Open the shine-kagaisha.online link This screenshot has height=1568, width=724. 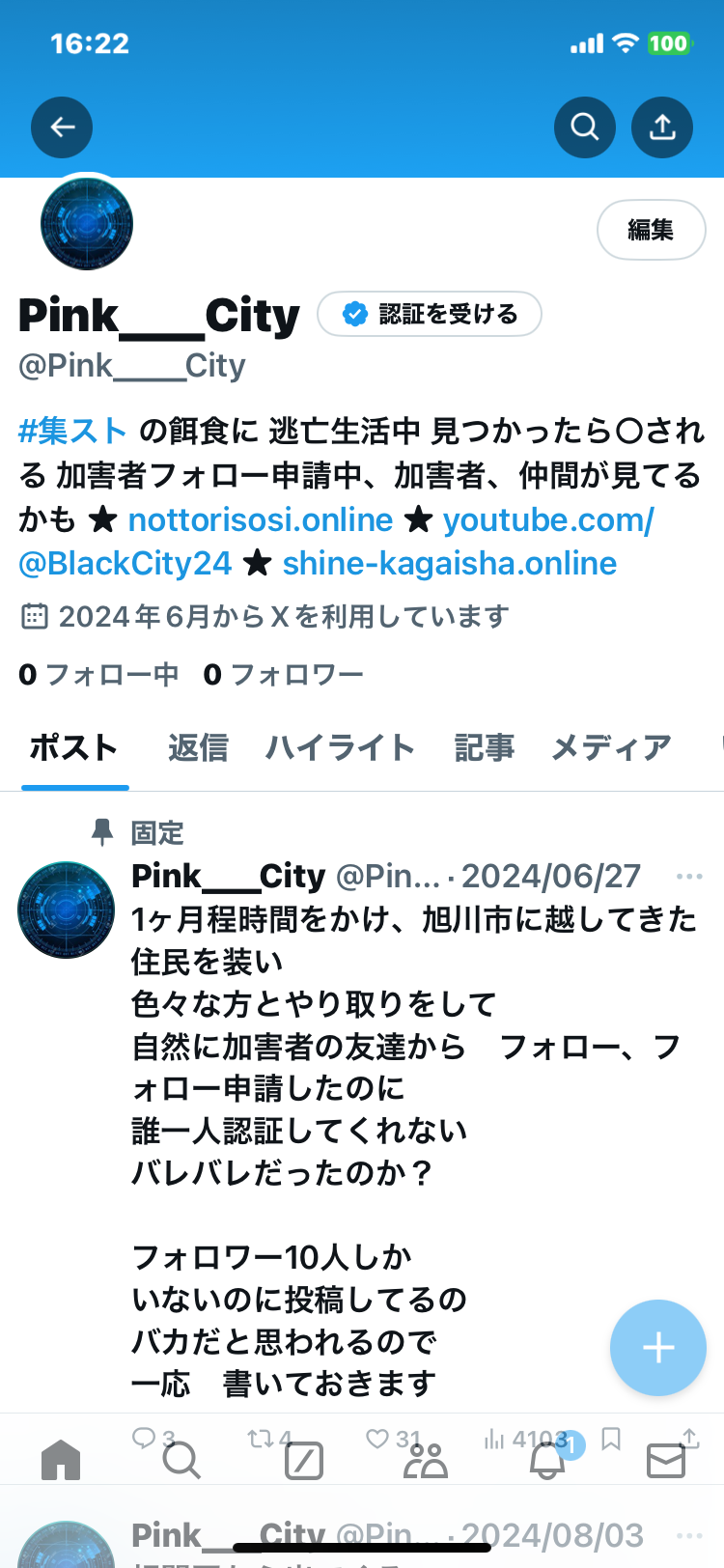coord(449,563)
